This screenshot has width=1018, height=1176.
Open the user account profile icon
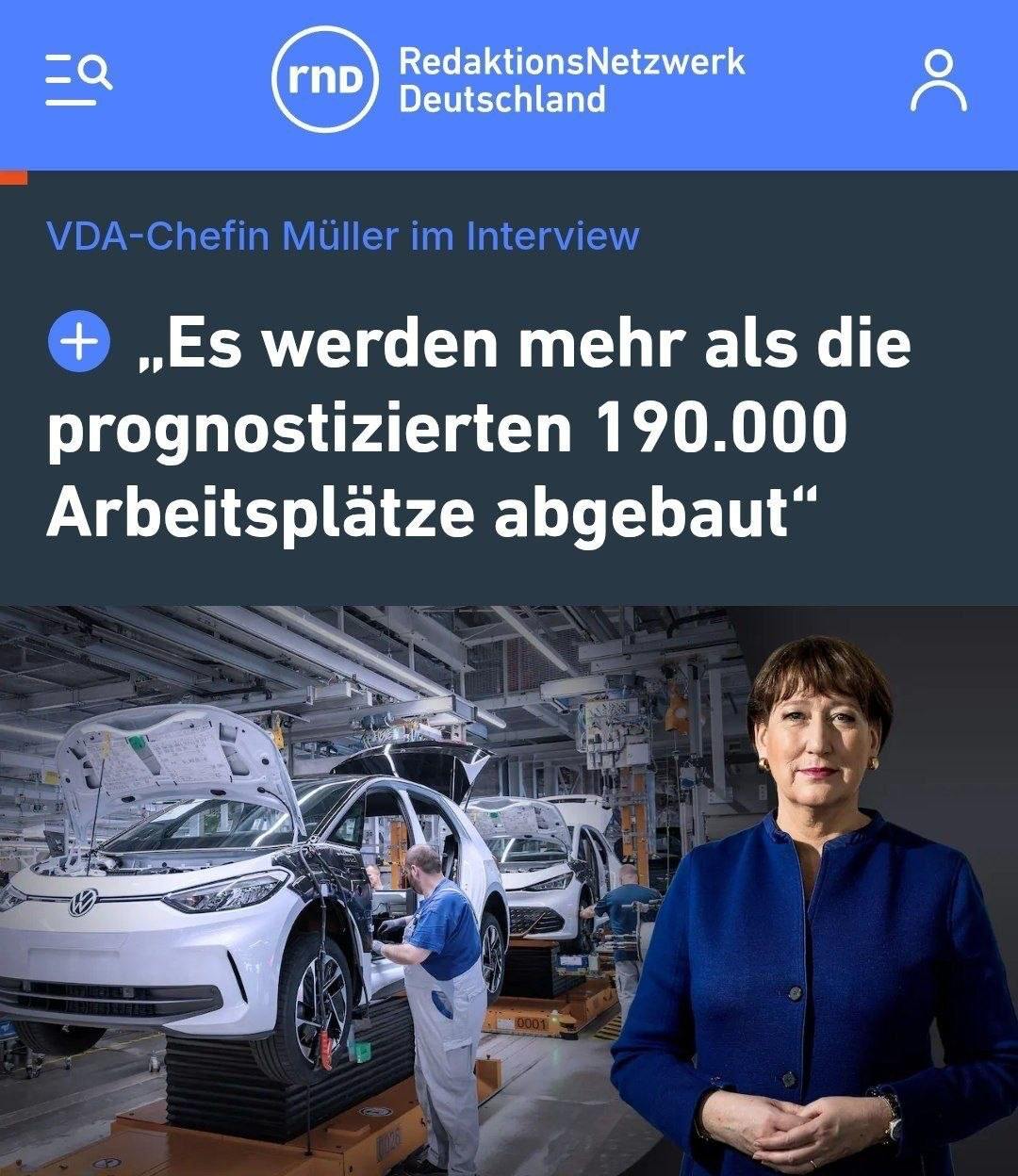tap(938, 81)
